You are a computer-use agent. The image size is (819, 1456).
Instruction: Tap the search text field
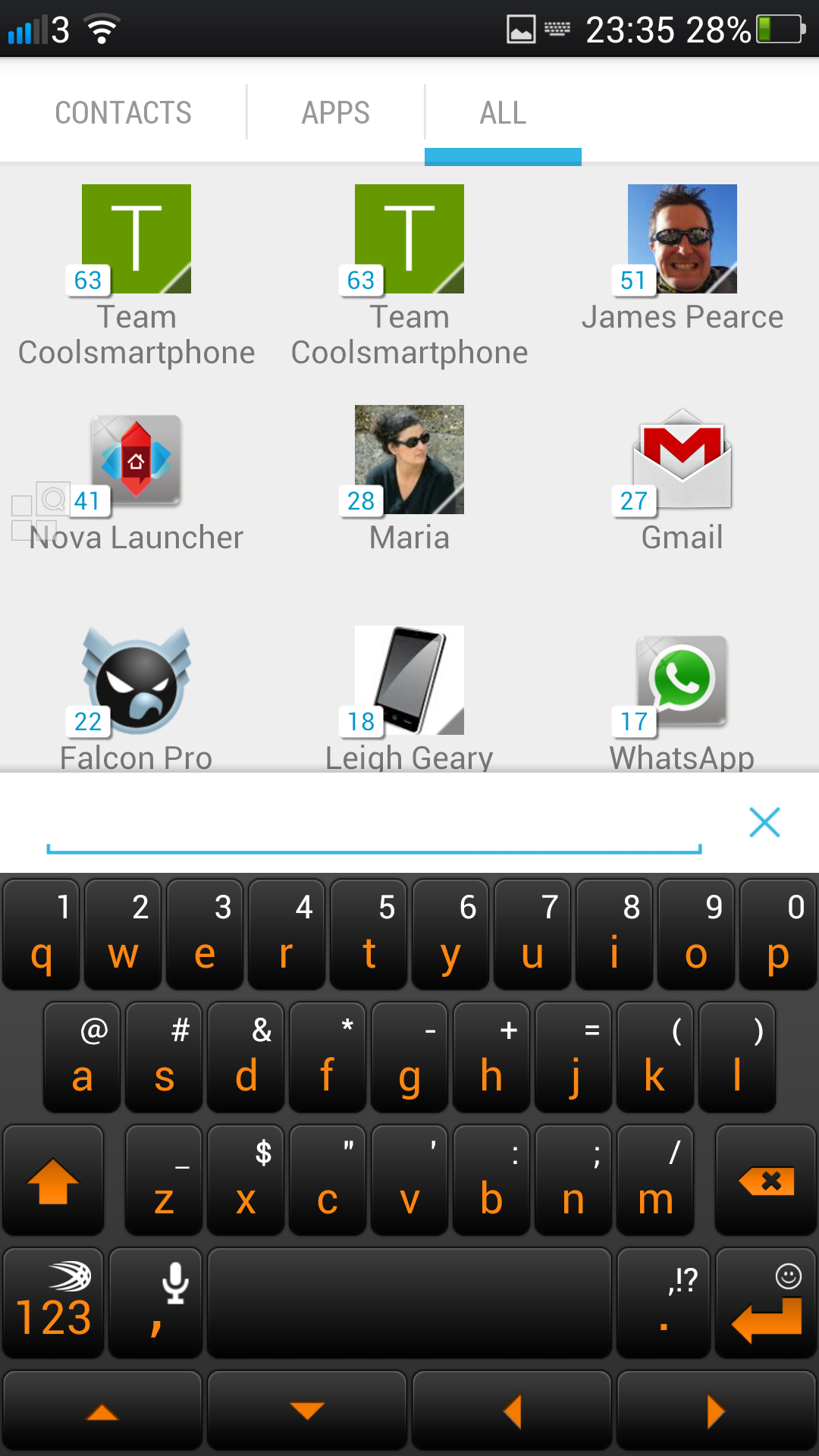click(374, 824)
